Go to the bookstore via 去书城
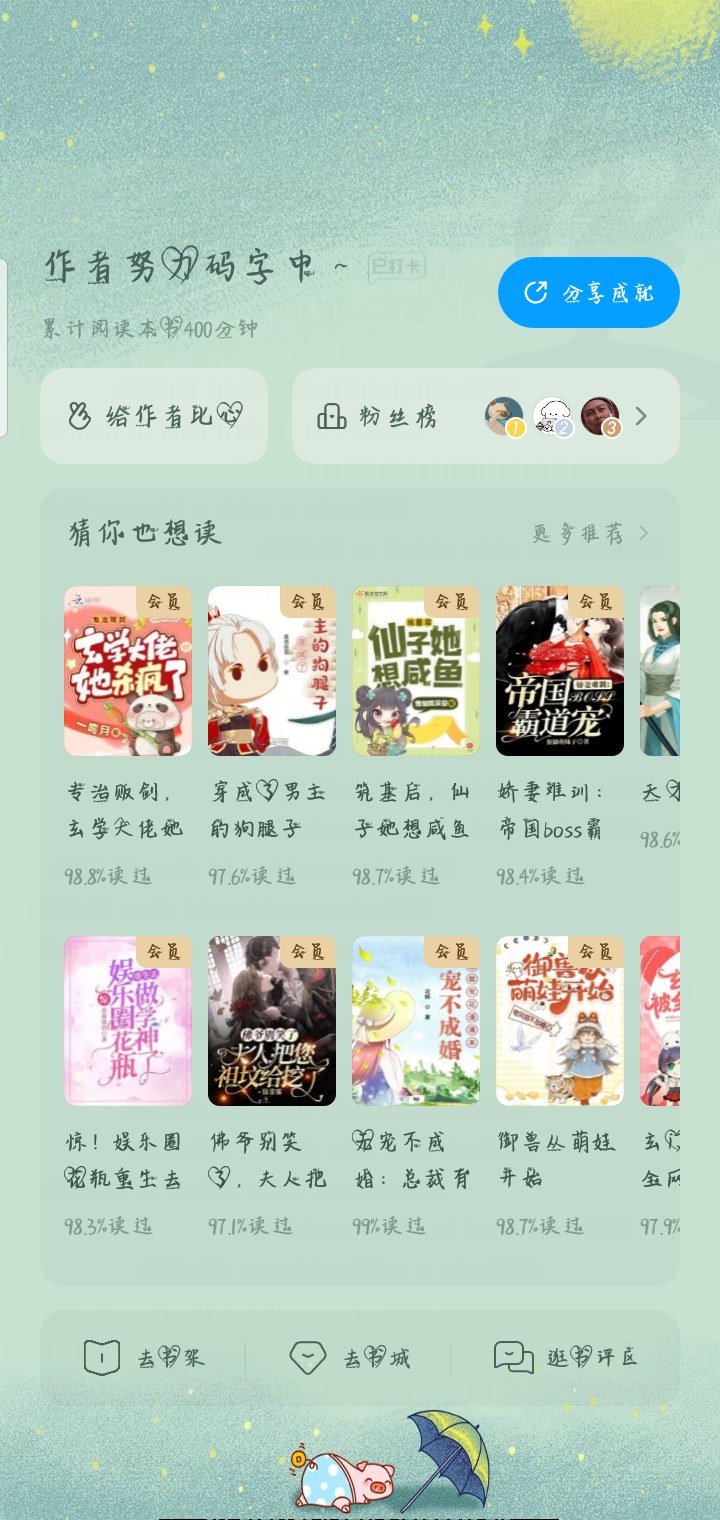Image resolution: width=720 pixels, height=1520 pixels. point(350,1358)
